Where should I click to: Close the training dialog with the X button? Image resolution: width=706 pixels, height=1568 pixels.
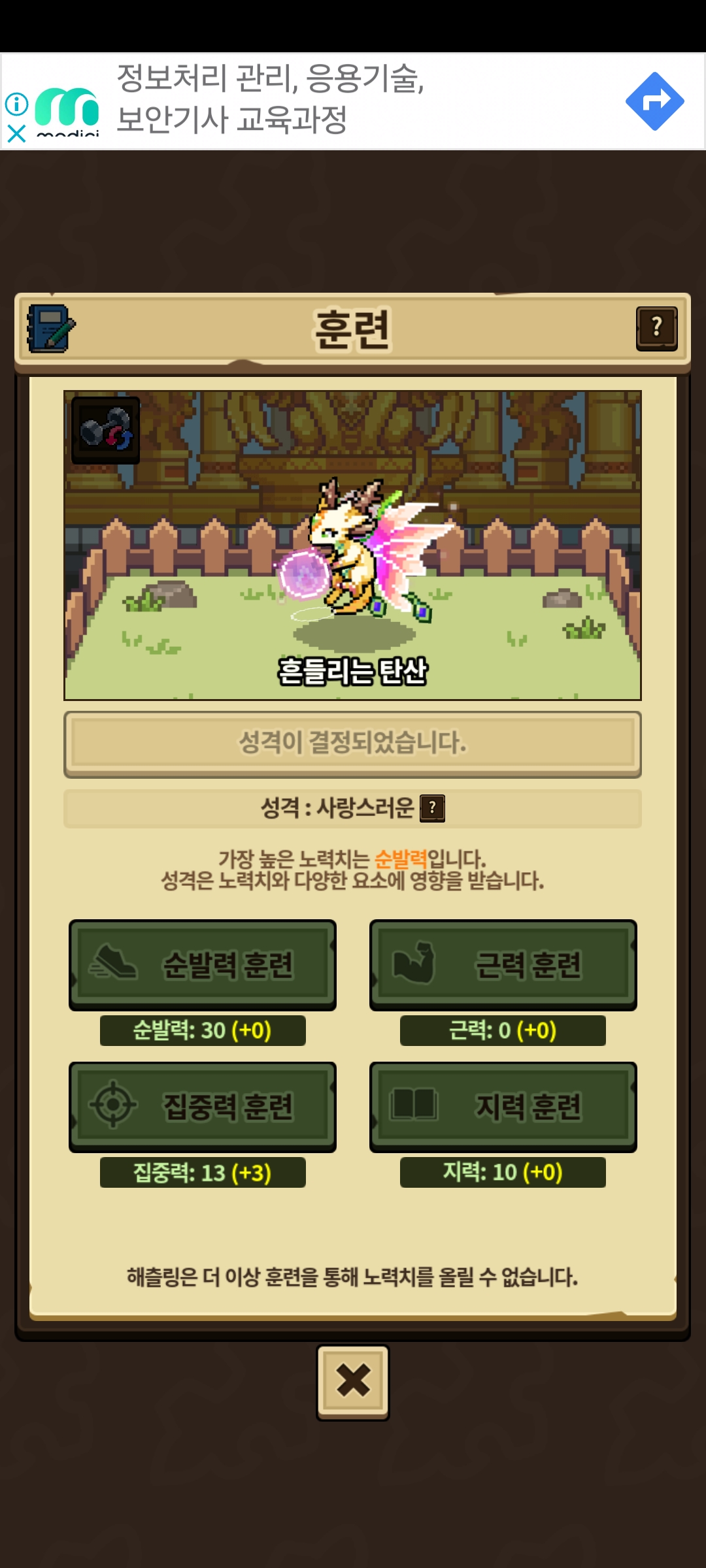pos(353,1380)
